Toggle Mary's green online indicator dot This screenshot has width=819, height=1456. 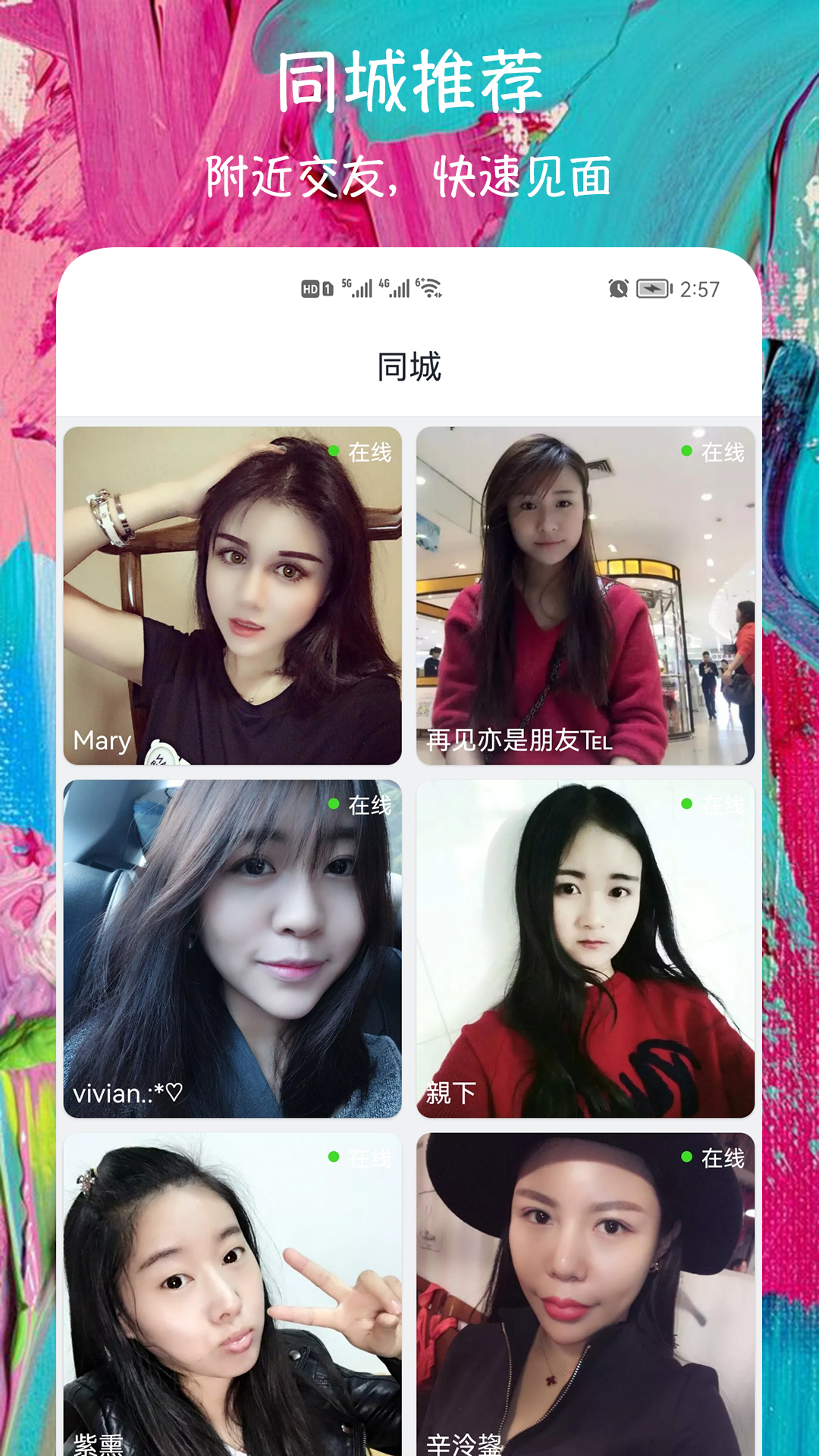point(334,450)
